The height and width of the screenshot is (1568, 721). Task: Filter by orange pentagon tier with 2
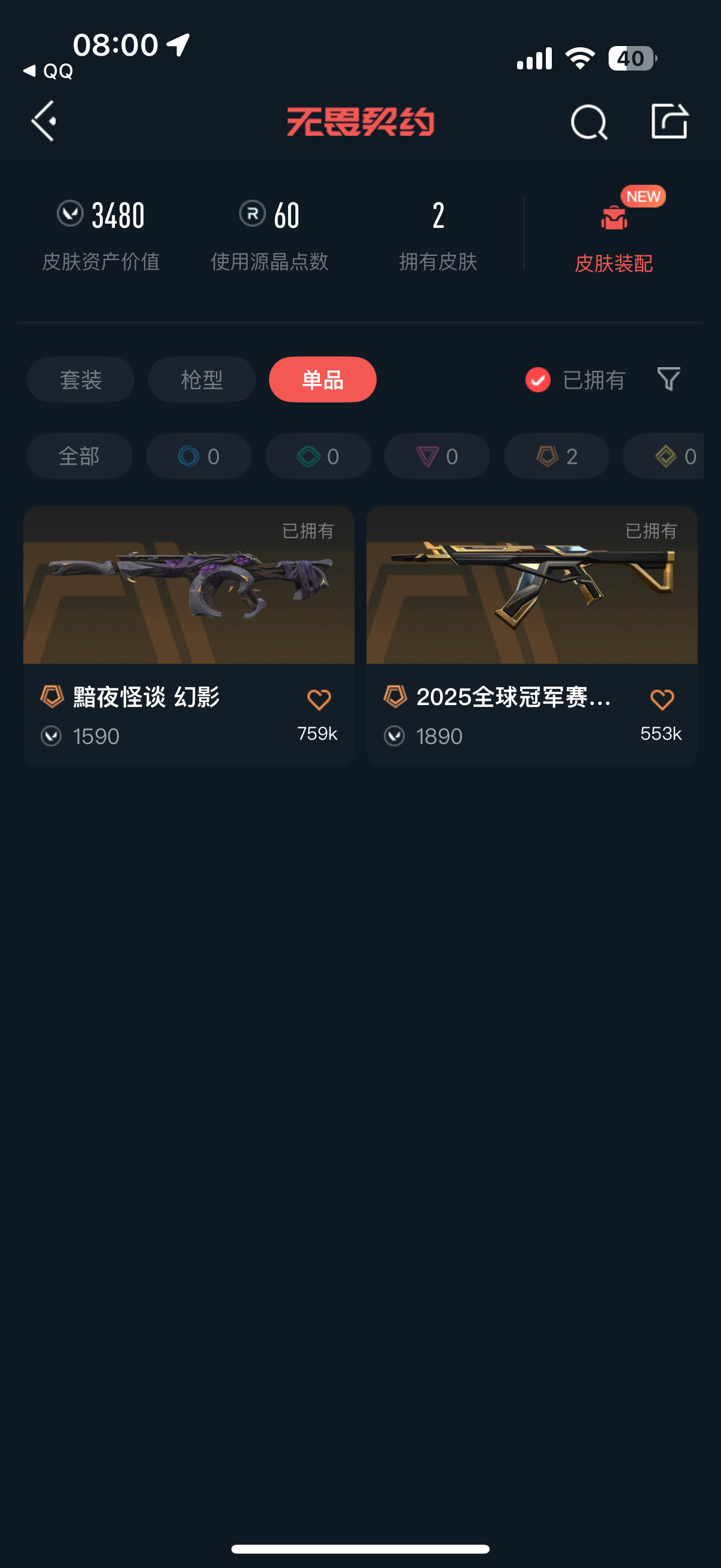click(556, 456)
